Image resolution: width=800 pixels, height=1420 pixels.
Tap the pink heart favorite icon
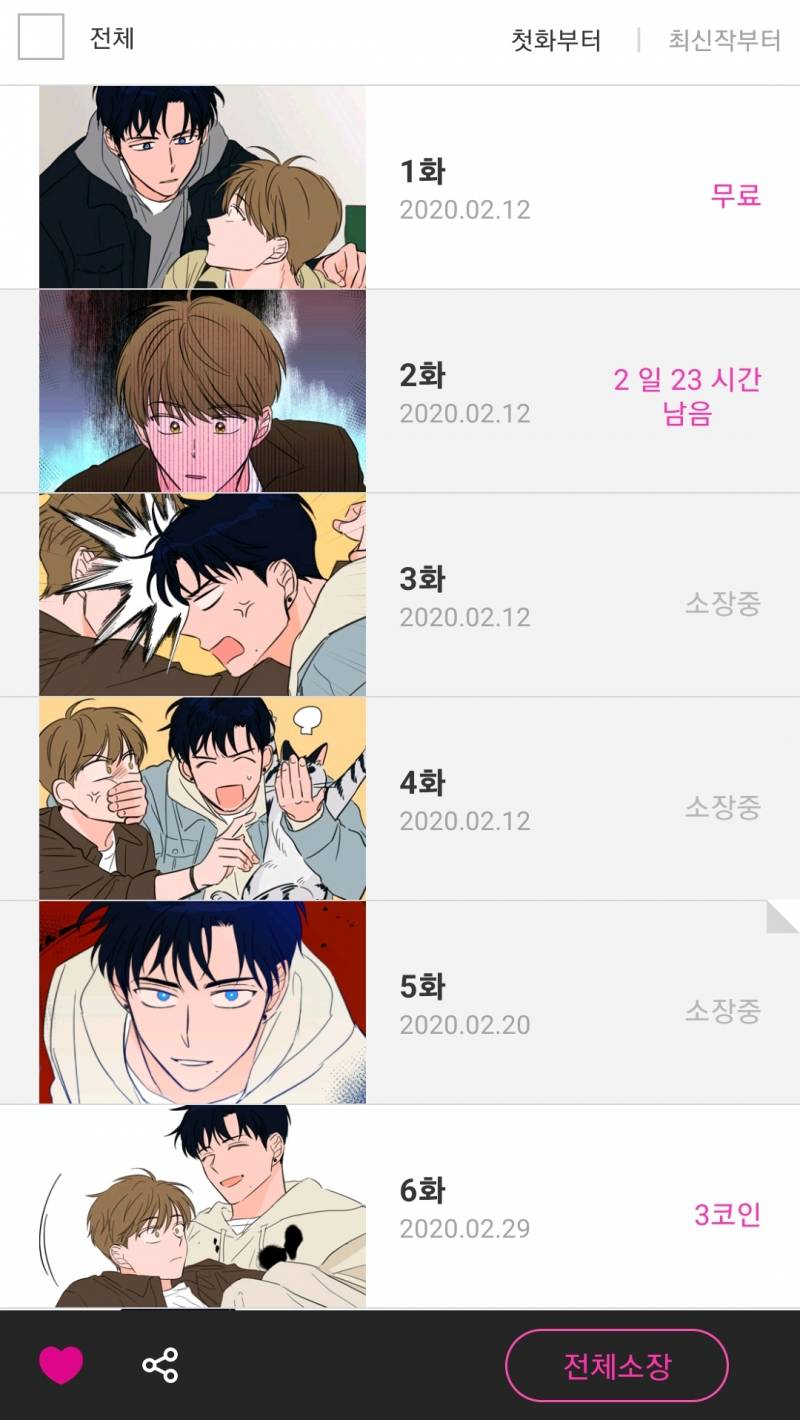click(61, 1365)
